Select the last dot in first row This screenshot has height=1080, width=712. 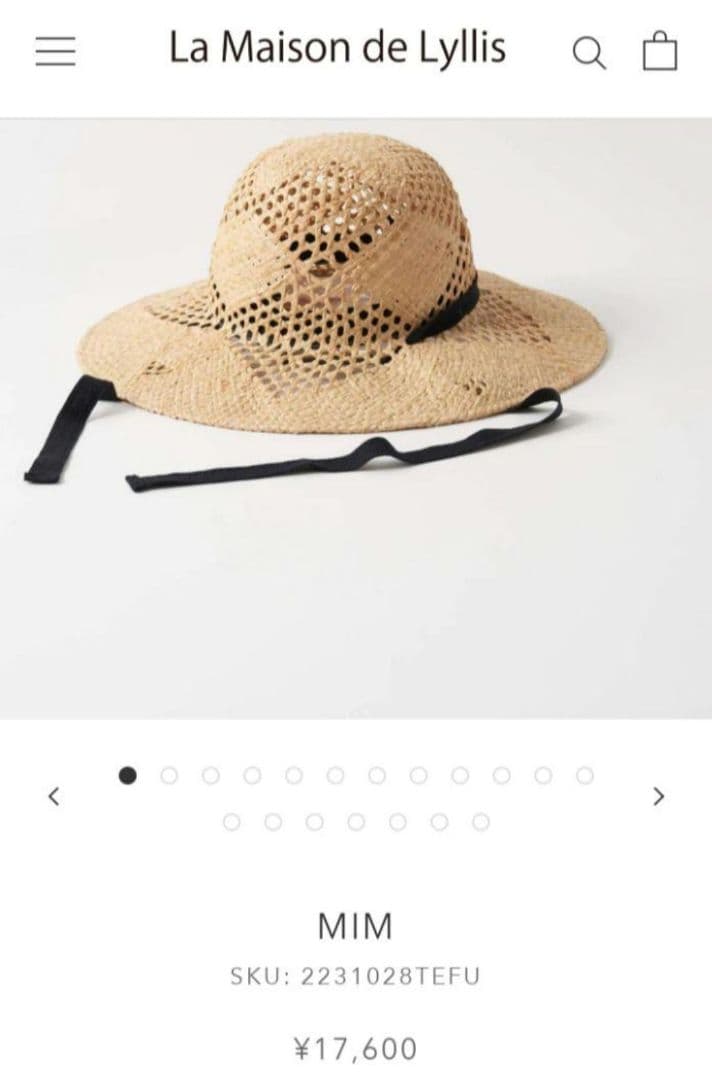585,775
